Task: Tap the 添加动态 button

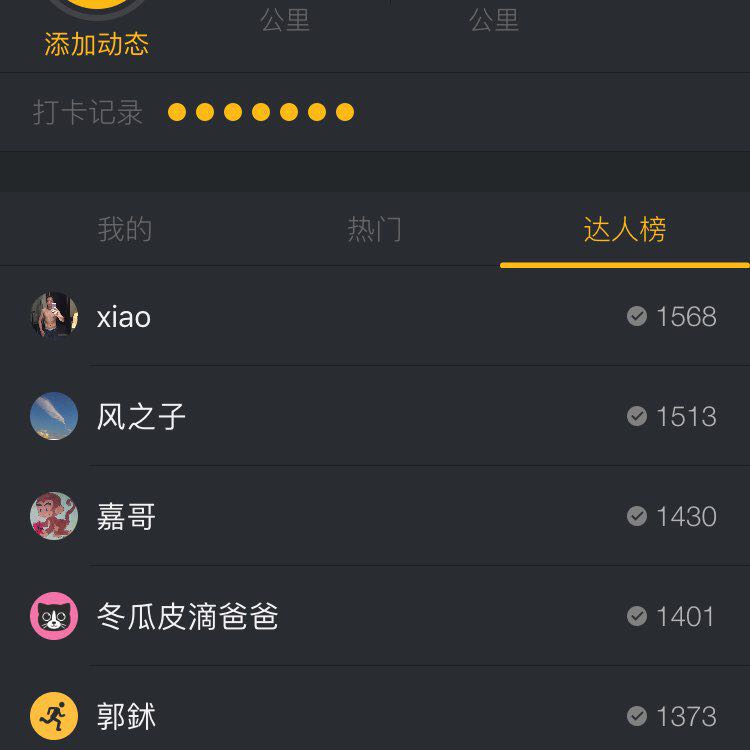Action: pyautogui.click(x=96, y=43)
